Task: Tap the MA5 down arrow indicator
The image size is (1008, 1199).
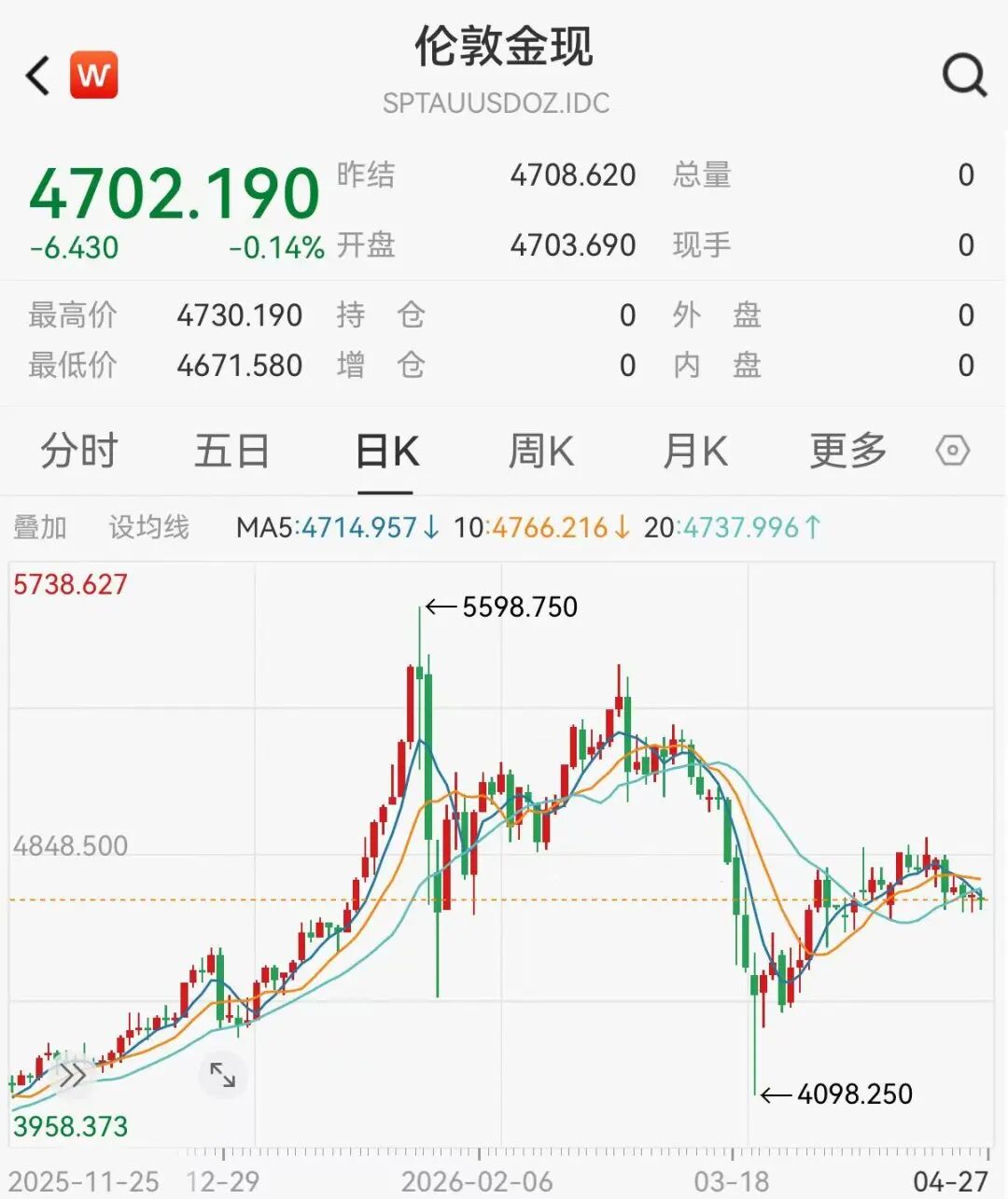Action: click(429, 527)
